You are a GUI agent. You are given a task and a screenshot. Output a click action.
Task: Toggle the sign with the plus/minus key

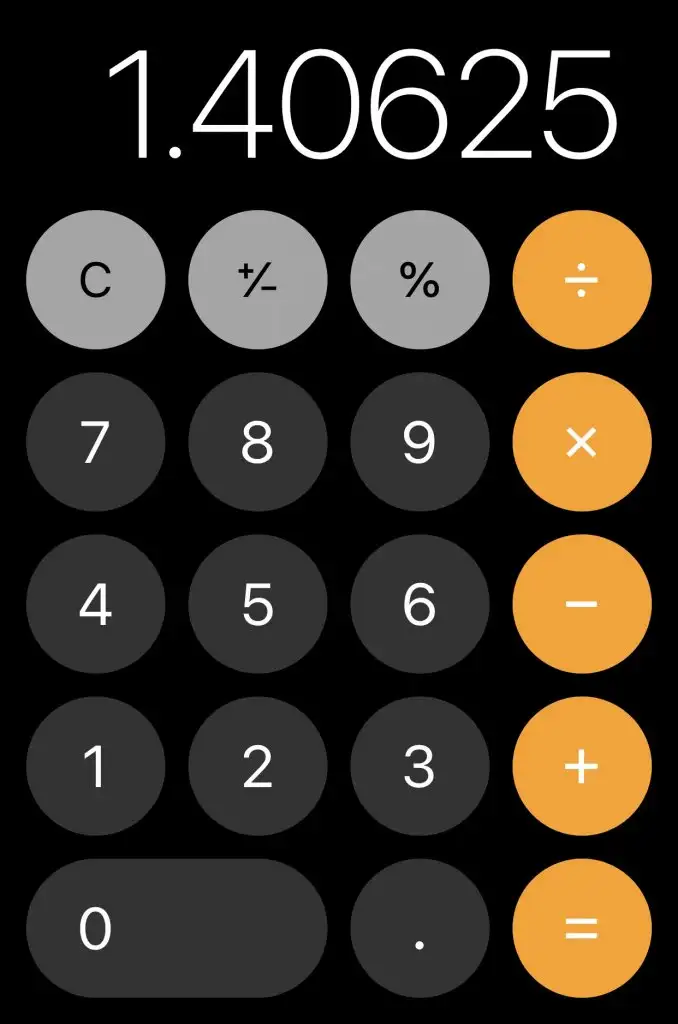click(257, 281)
